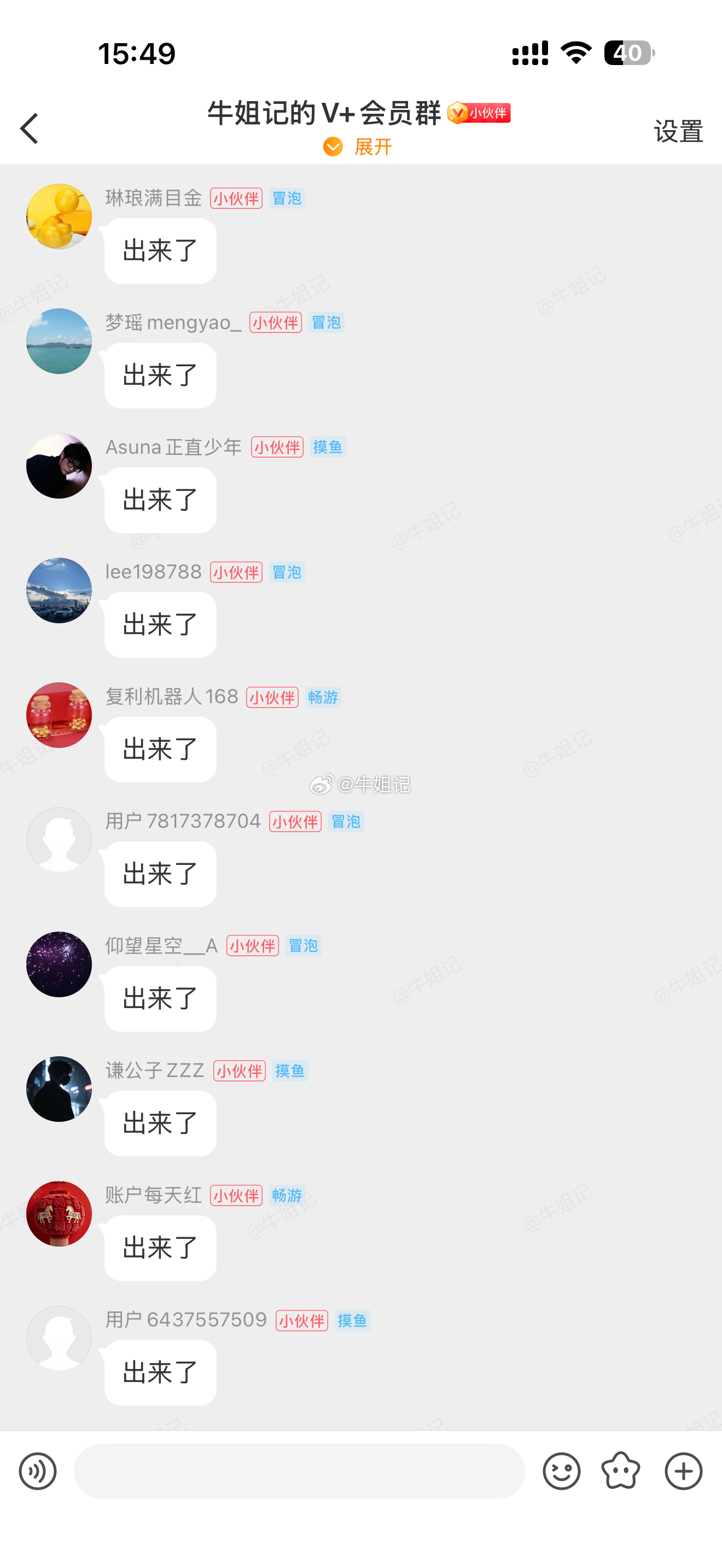Tap the 小伙伴 tag beside 用户 6437557509
This screenshot has height=1568, width=722.
tap(301, 1321)
